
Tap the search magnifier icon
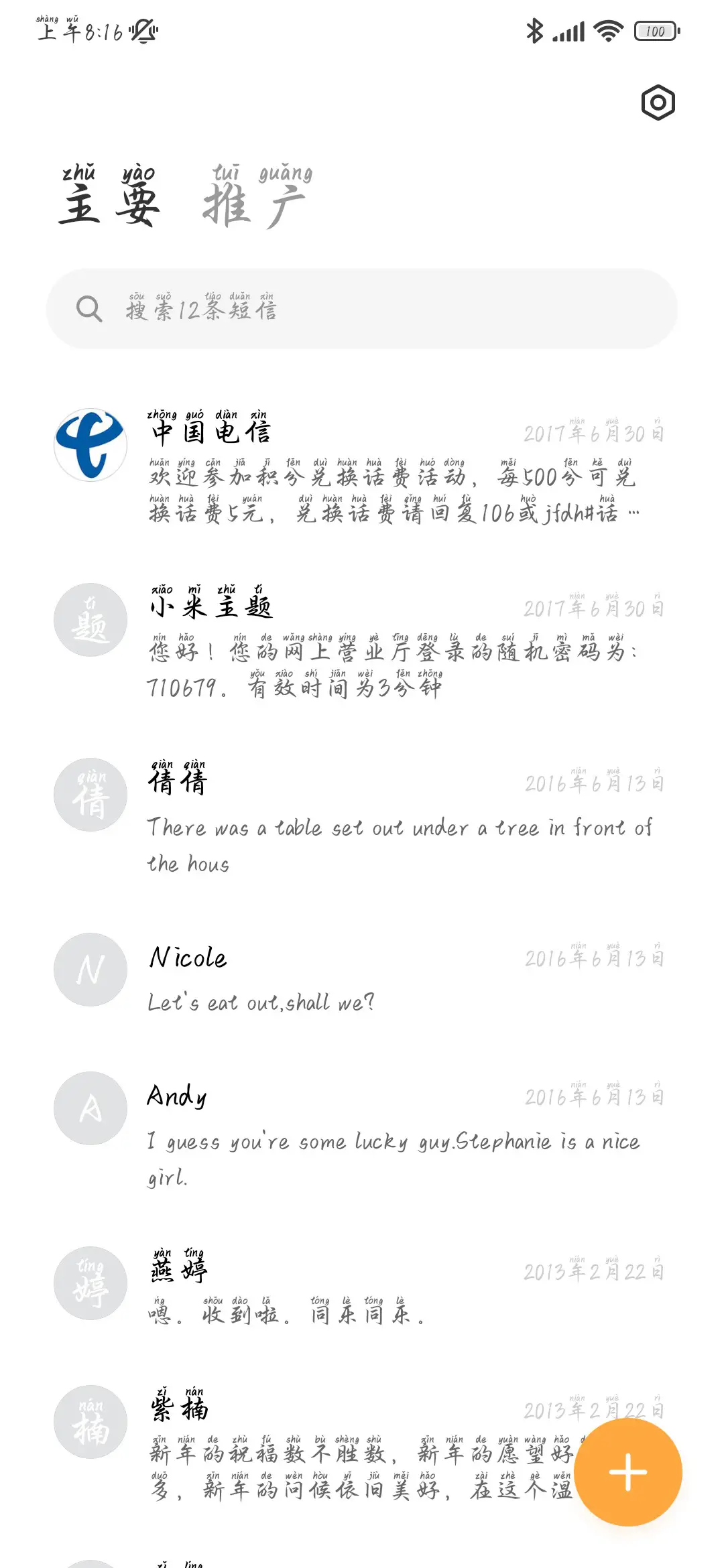click(x=89, y=310)
